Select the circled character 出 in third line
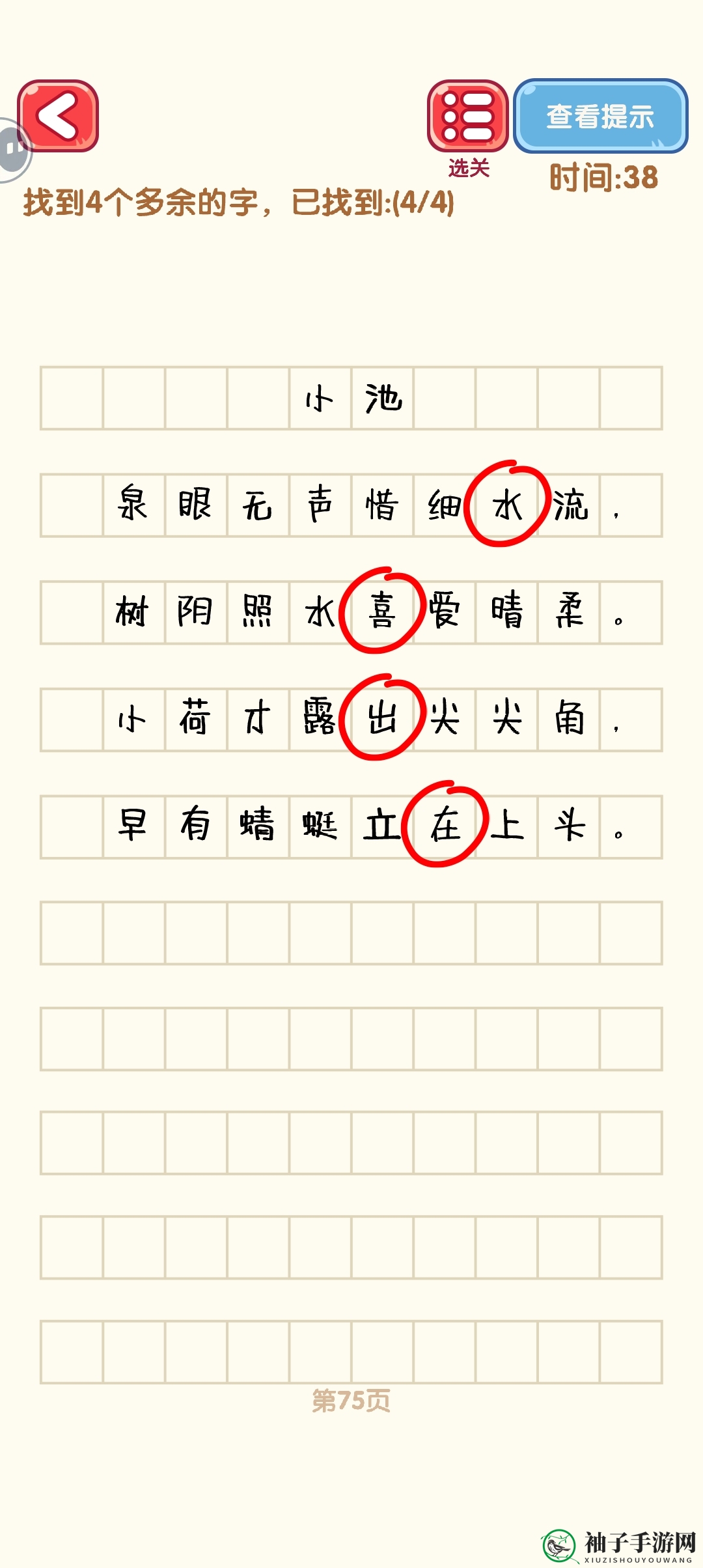The width and height of the screenshot is (703, 1568). 381,718
